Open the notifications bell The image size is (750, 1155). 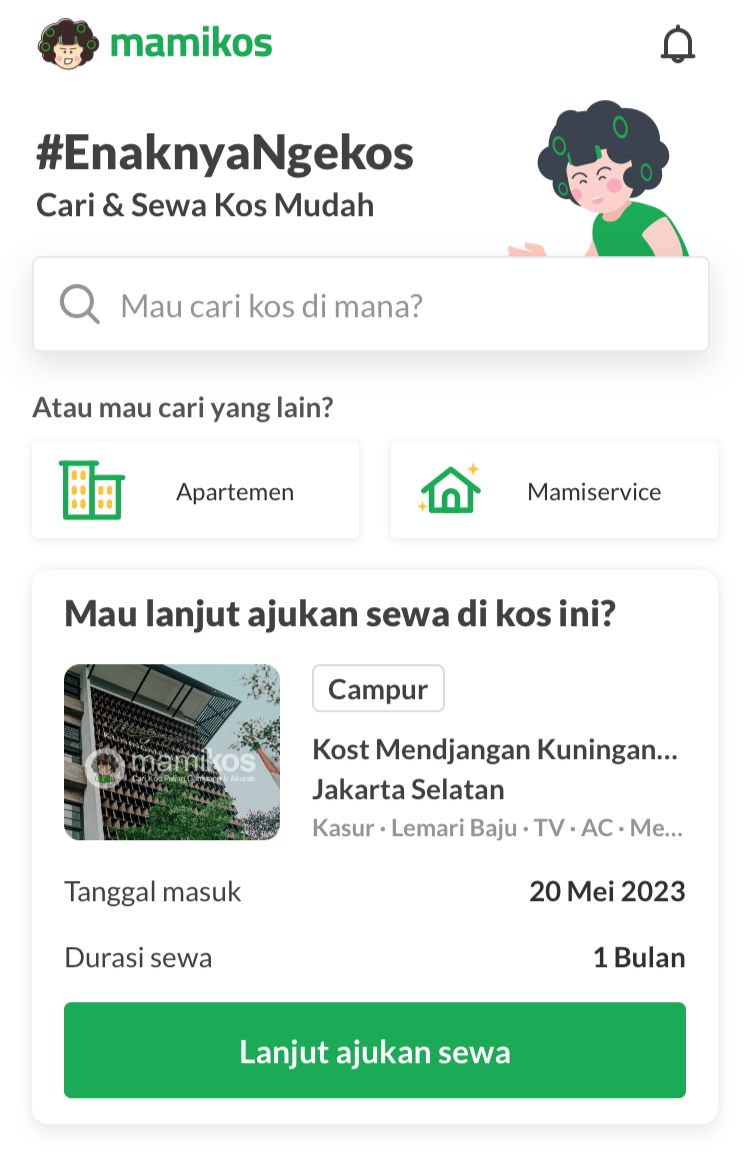(x=677, y=44)
